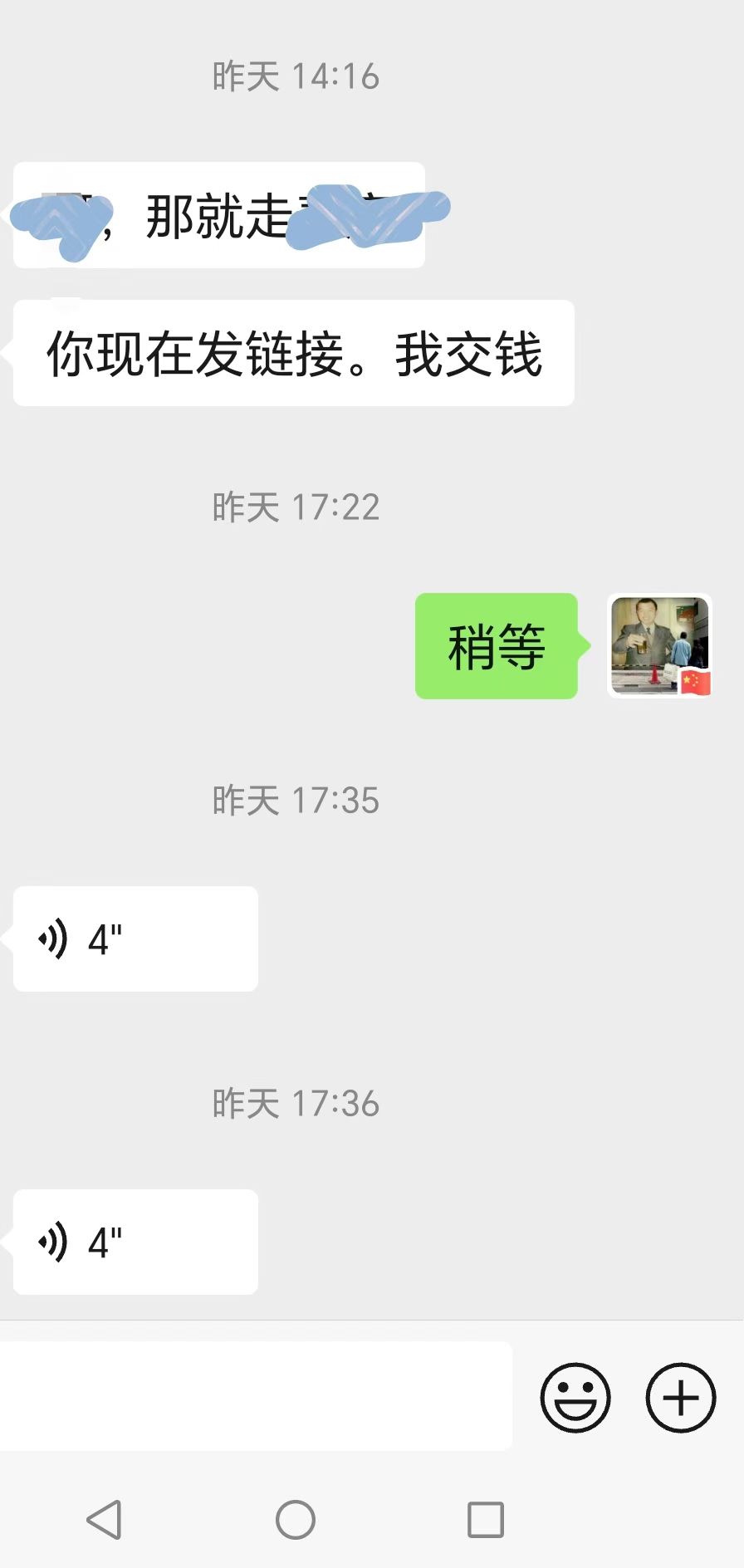744x1568 pixels.
Task: Open the recent apps view
Action: 486,1520
